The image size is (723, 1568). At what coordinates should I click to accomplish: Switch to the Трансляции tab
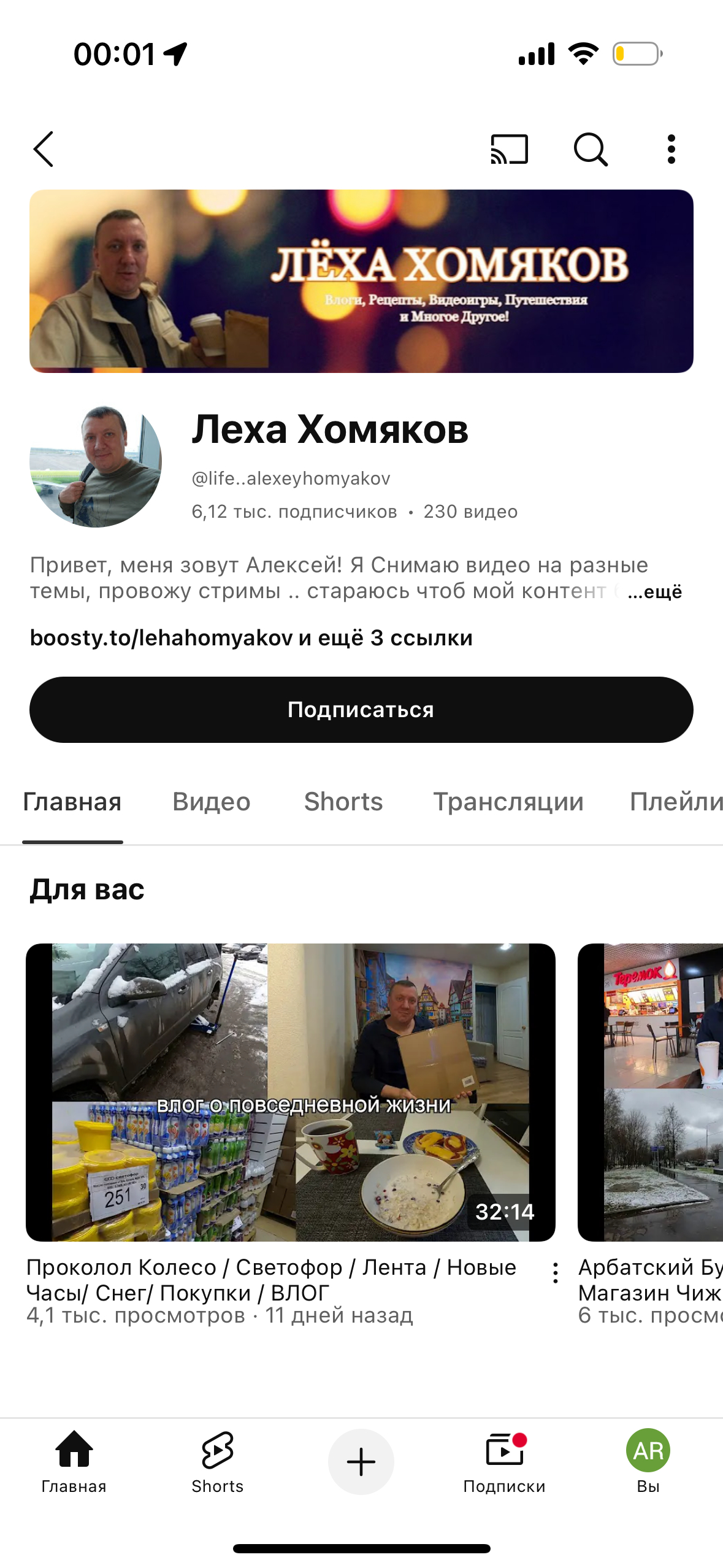click(508, 802)
